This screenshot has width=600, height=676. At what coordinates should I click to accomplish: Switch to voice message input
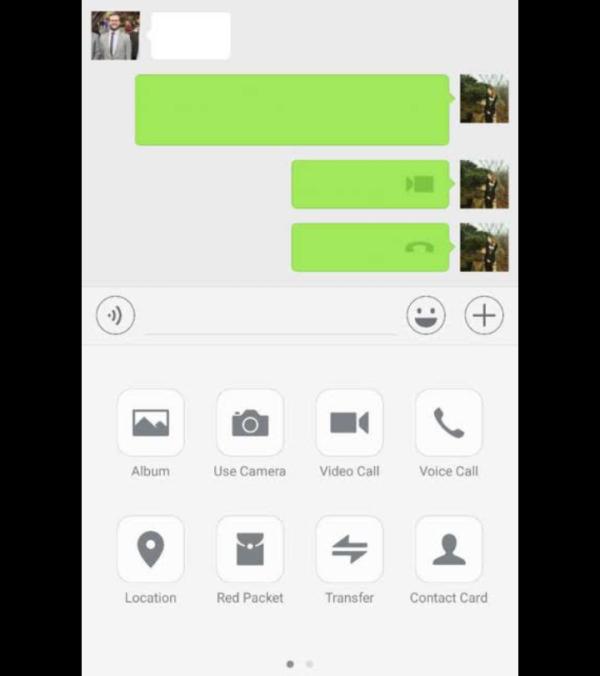point(115,316)
